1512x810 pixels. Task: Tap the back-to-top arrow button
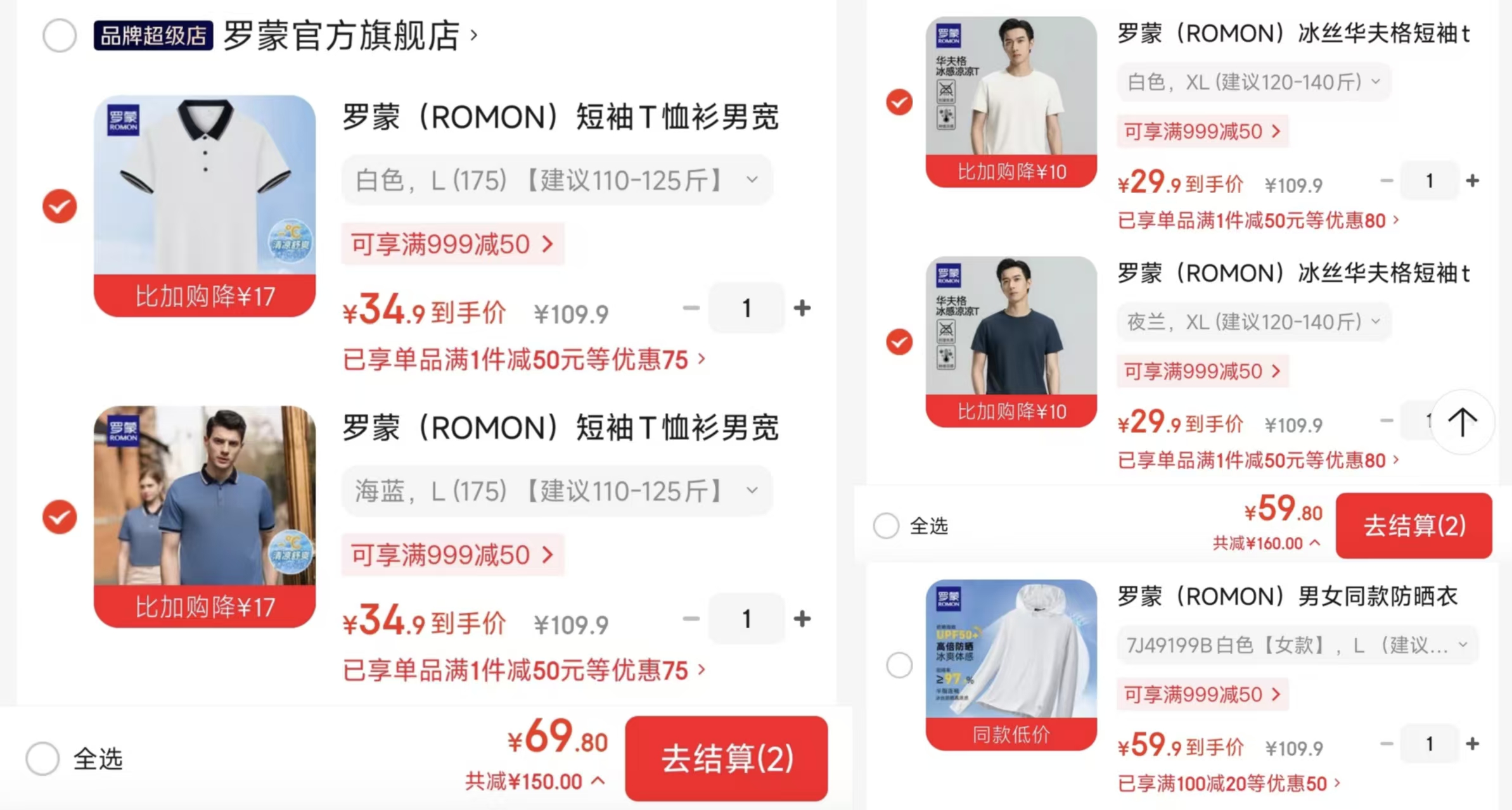[1463, 422]
